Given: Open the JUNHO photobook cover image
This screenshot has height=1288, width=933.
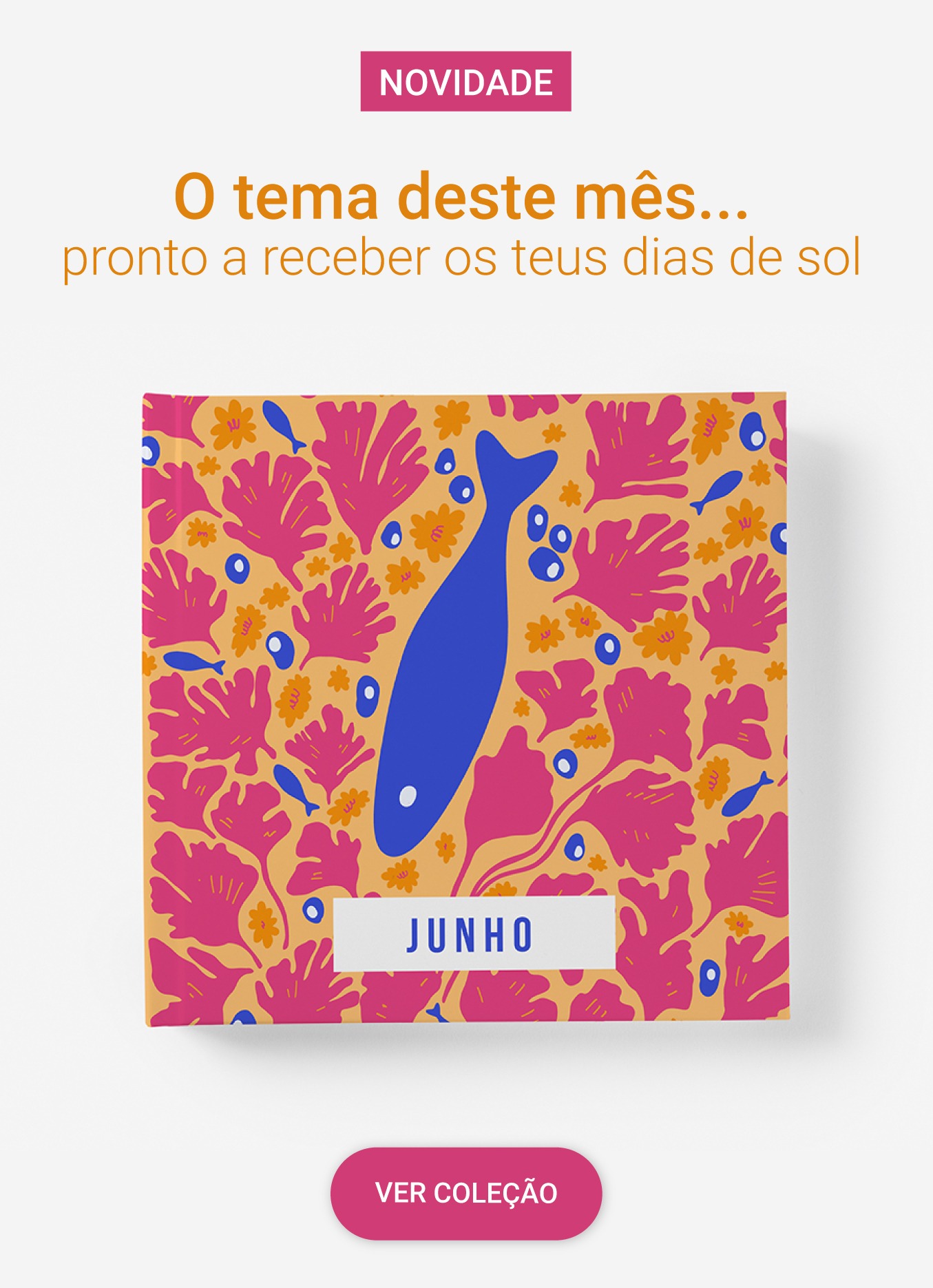Looking at the screenshot, I should pyautogui.click(x=465, y=709).
